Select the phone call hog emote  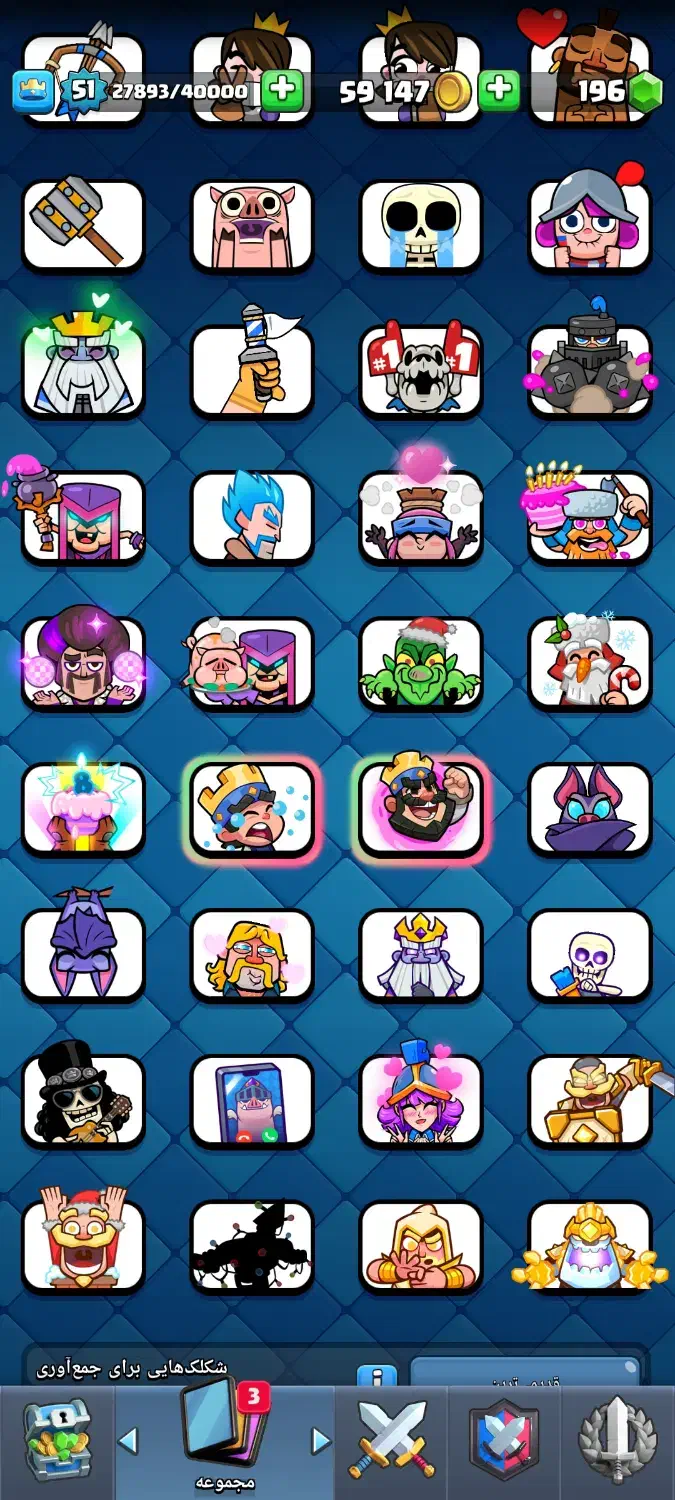(x=252, y=1100)
